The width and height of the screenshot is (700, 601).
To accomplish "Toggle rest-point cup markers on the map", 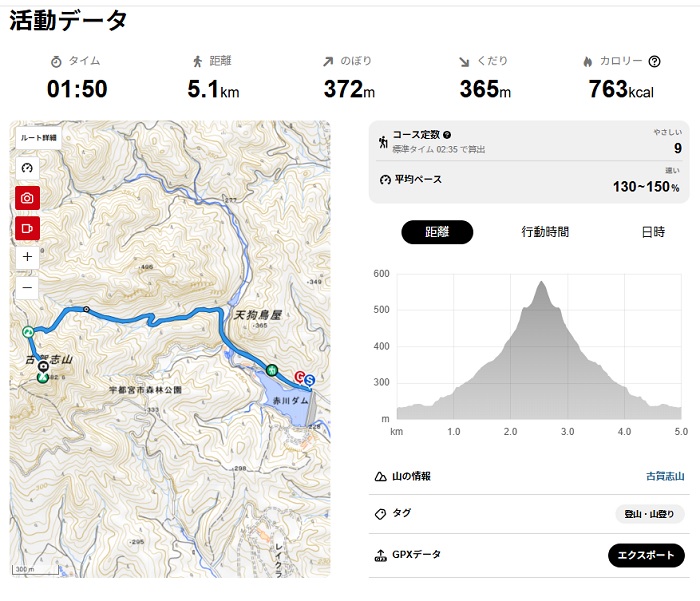I will pyautogui.click(x=28, y=228).
